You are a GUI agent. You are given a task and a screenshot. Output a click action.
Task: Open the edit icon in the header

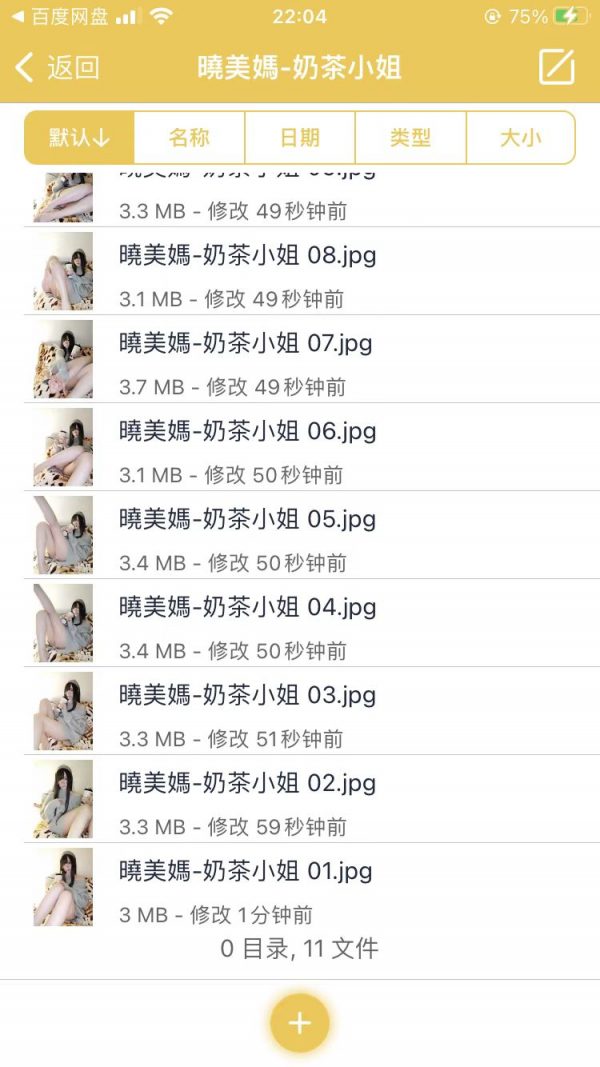click(x=557, y=67)
